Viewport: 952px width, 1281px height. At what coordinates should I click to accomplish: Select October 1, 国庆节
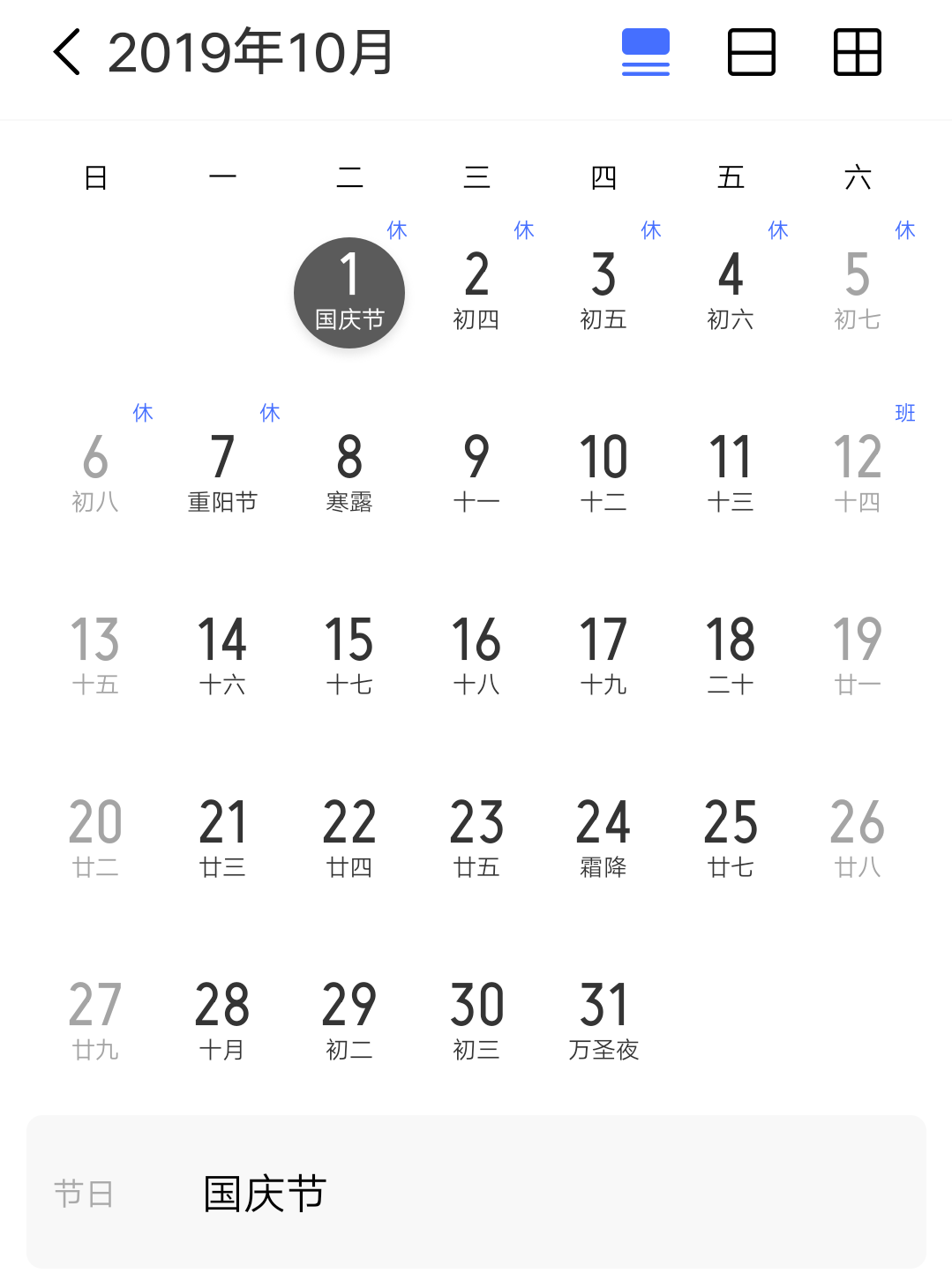349,293
